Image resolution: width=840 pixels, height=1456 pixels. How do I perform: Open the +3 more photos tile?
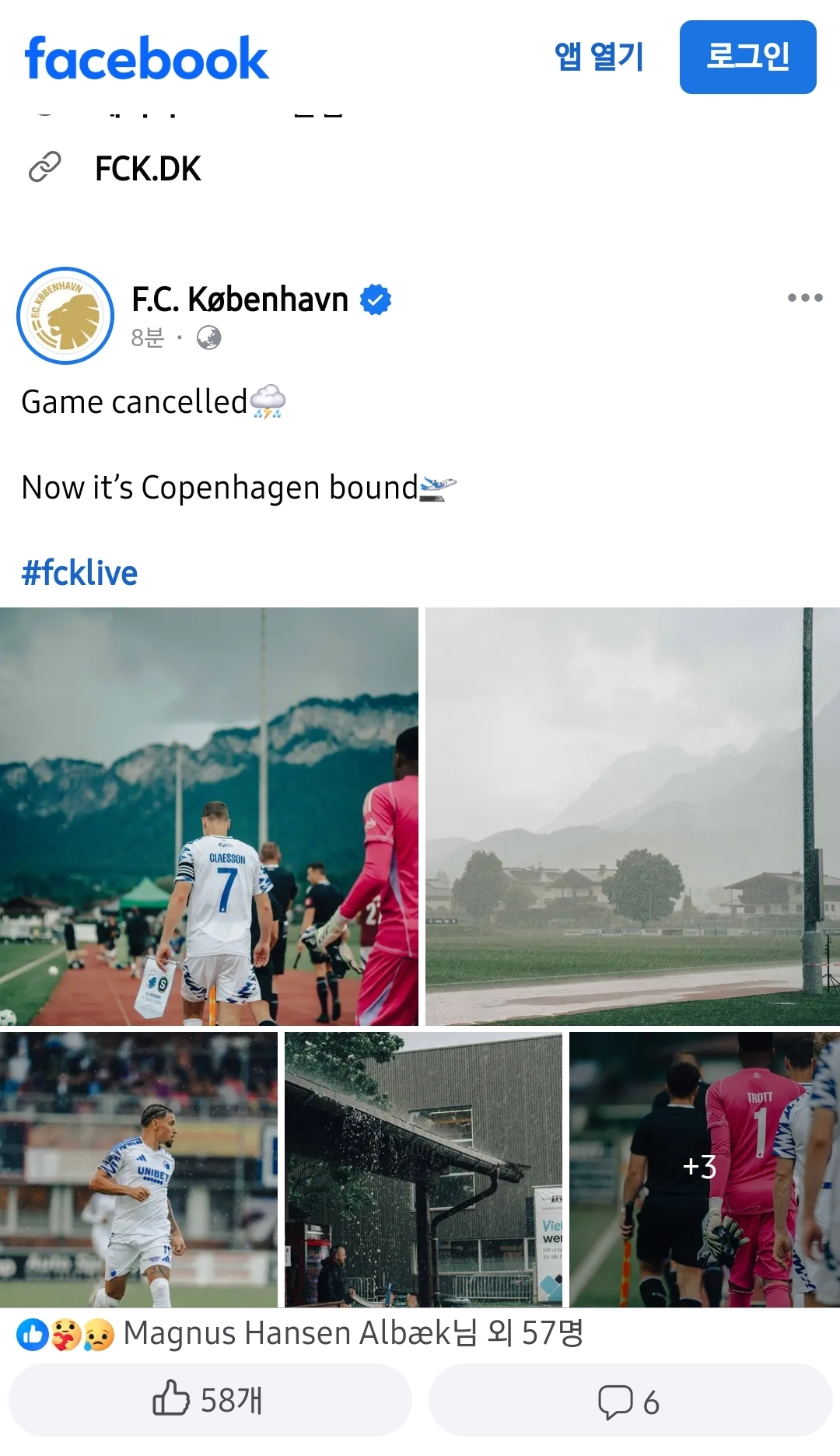coord(705,1170)
